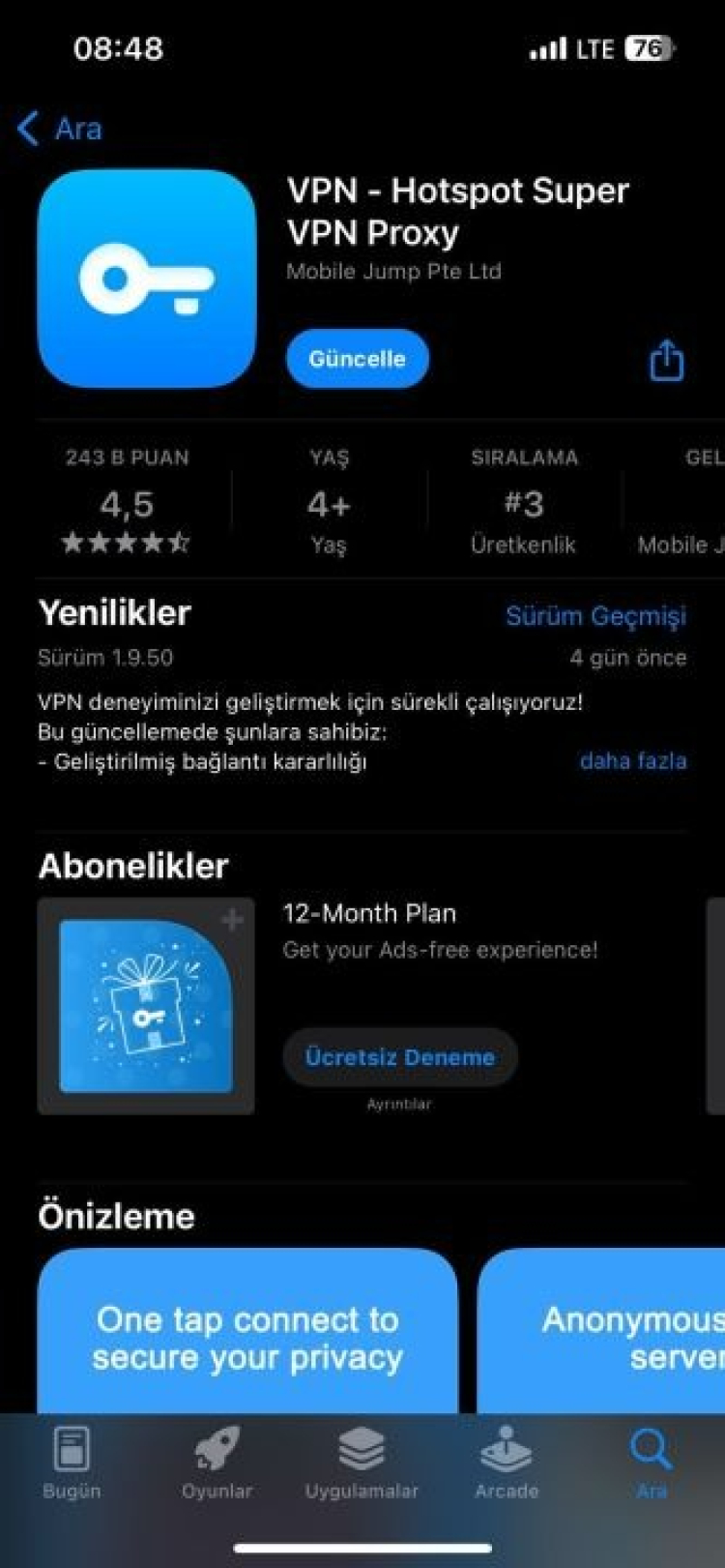Image resolution: width=725 pixels, height=1568 pixels.
Task: Switch to the Oyunlar tab
Action: click(x=217, y=1463)
